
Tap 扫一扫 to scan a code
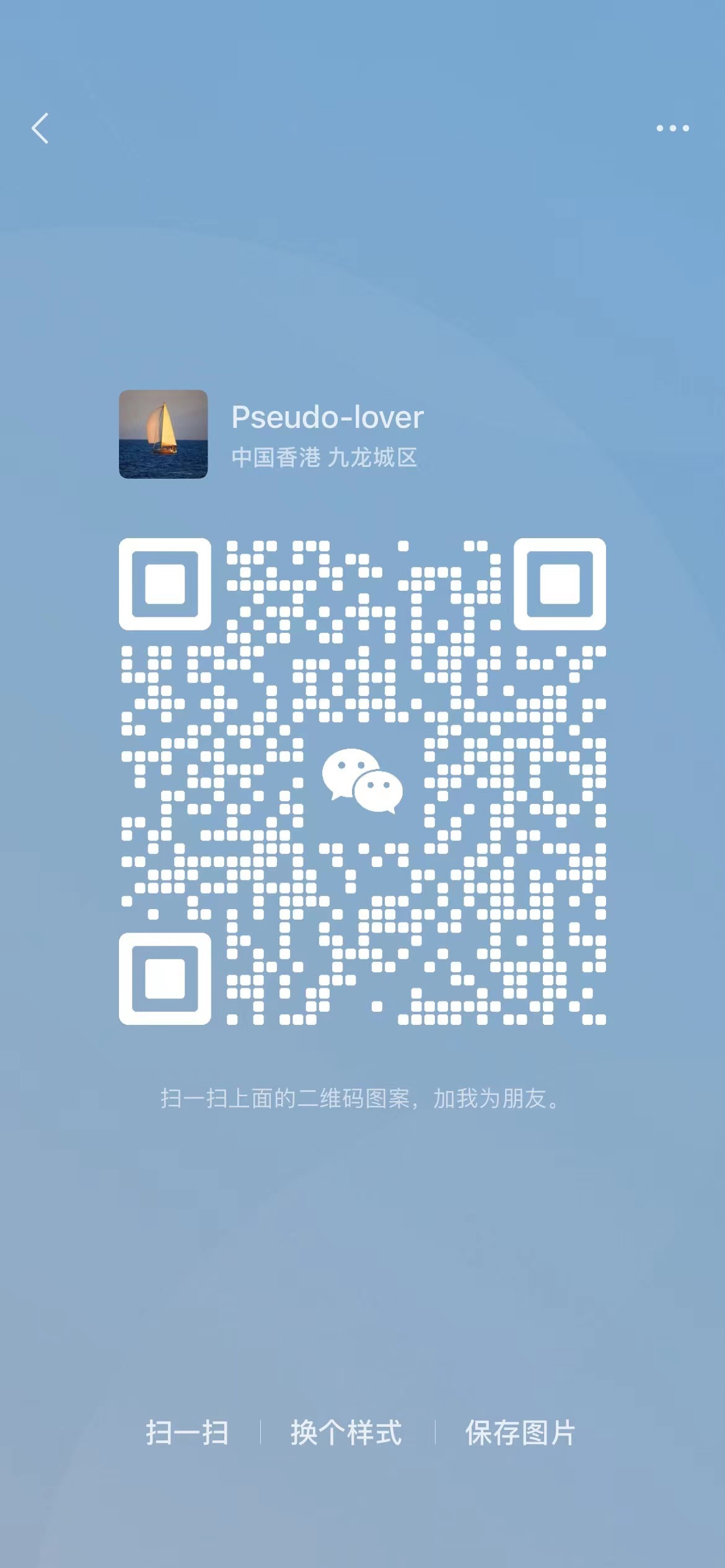[187, 1433]
